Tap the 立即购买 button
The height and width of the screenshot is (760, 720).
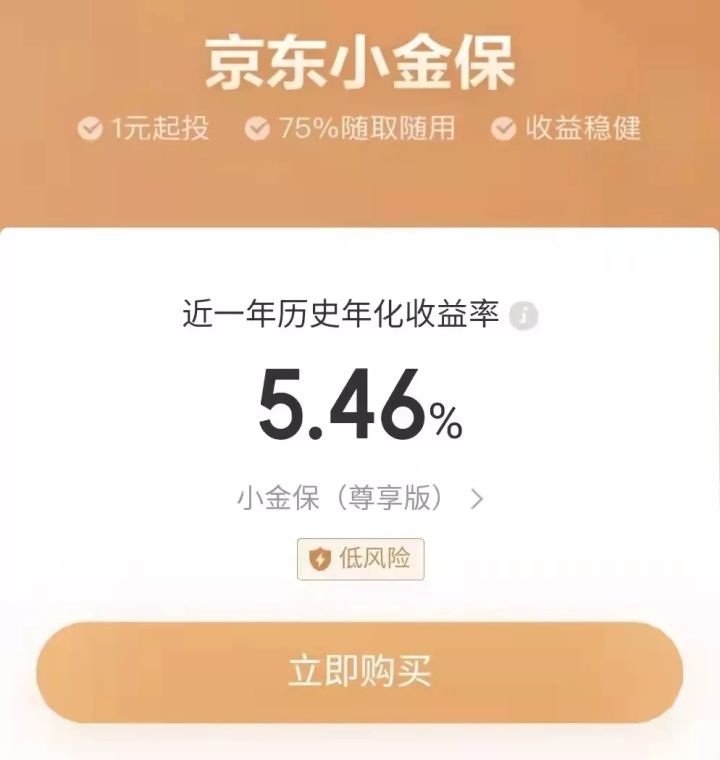point(360,672)
